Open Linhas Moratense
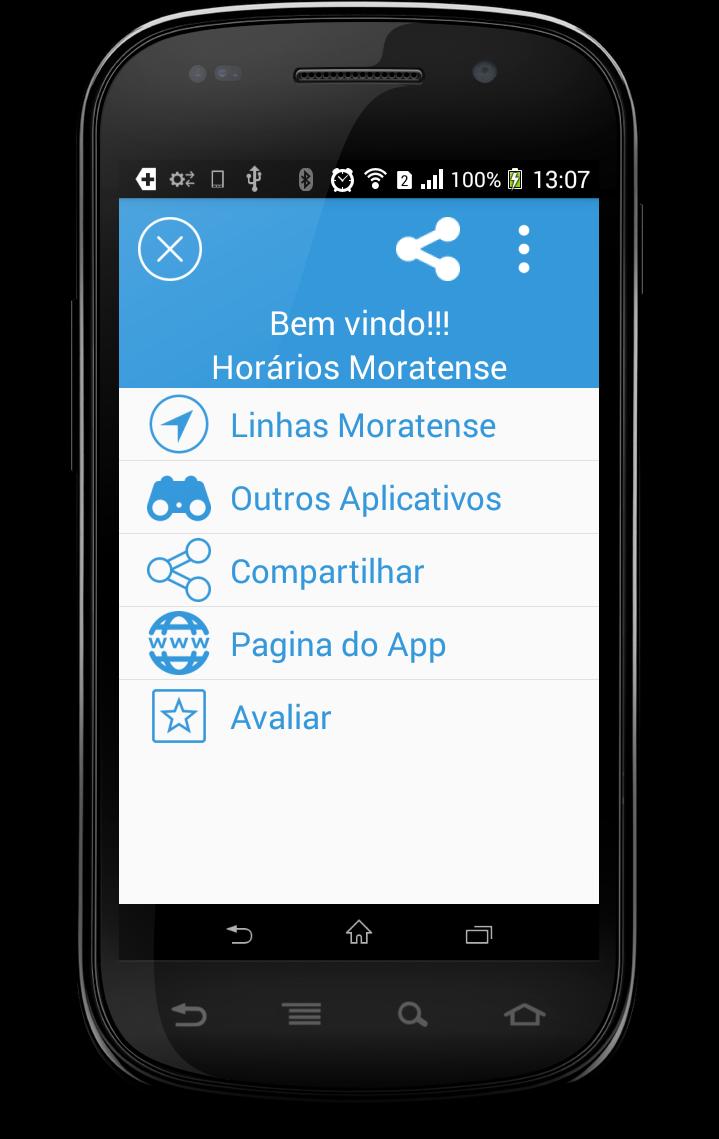Image resolution: width=719 pixels, height=1139 pixels. [360, 425]
